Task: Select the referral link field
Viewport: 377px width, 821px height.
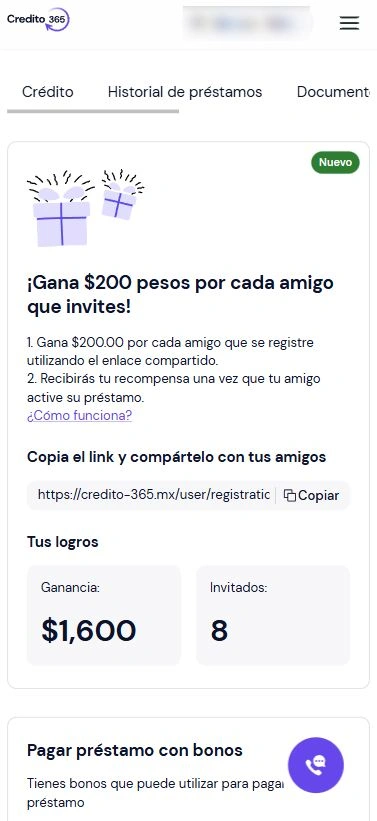Action: (154, 495)
